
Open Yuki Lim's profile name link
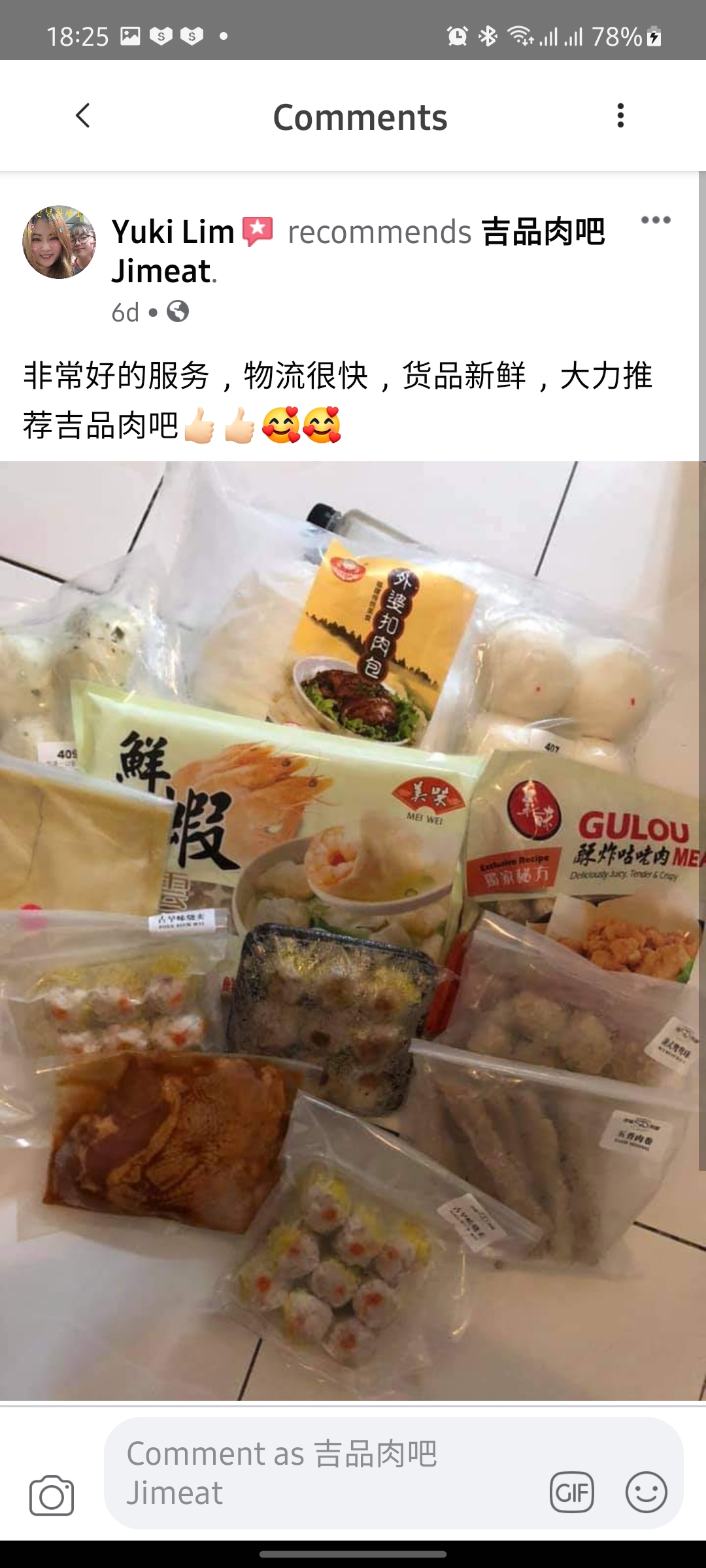coord(173,232)
